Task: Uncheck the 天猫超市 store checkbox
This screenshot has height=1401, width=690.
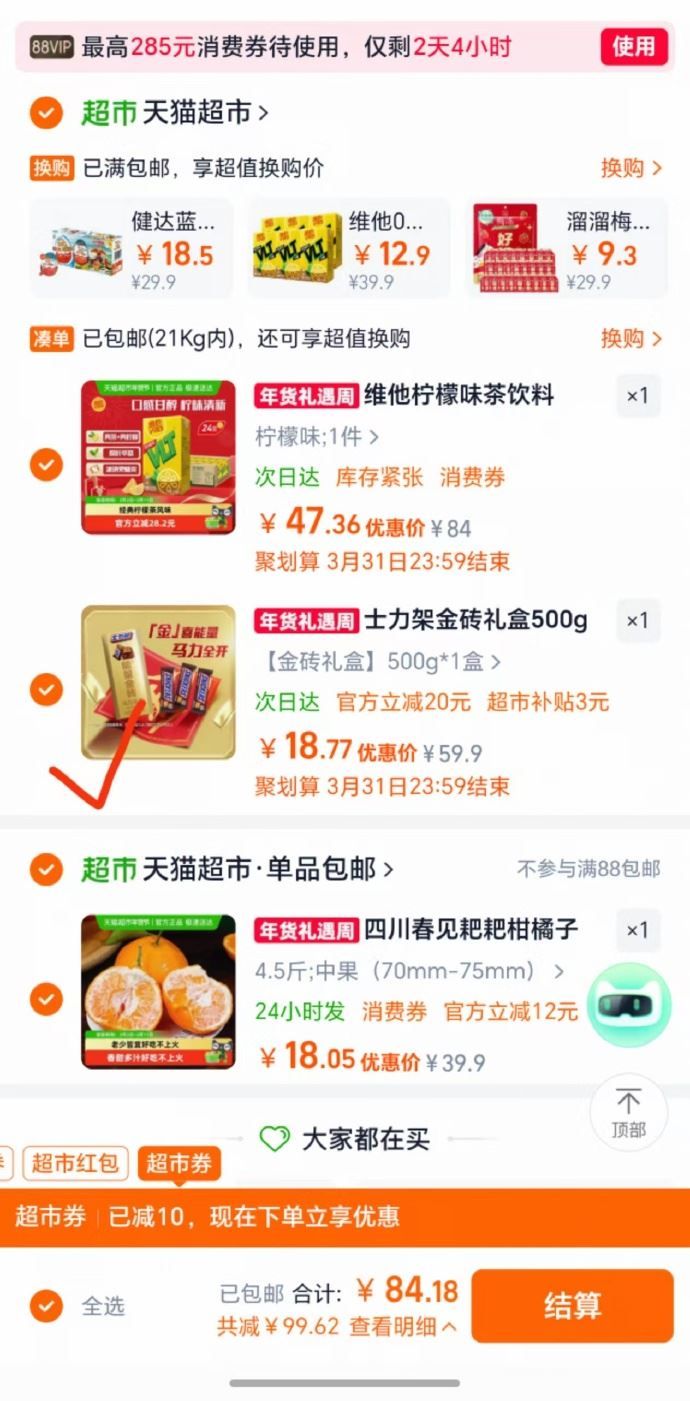Action: coord(46,112)
